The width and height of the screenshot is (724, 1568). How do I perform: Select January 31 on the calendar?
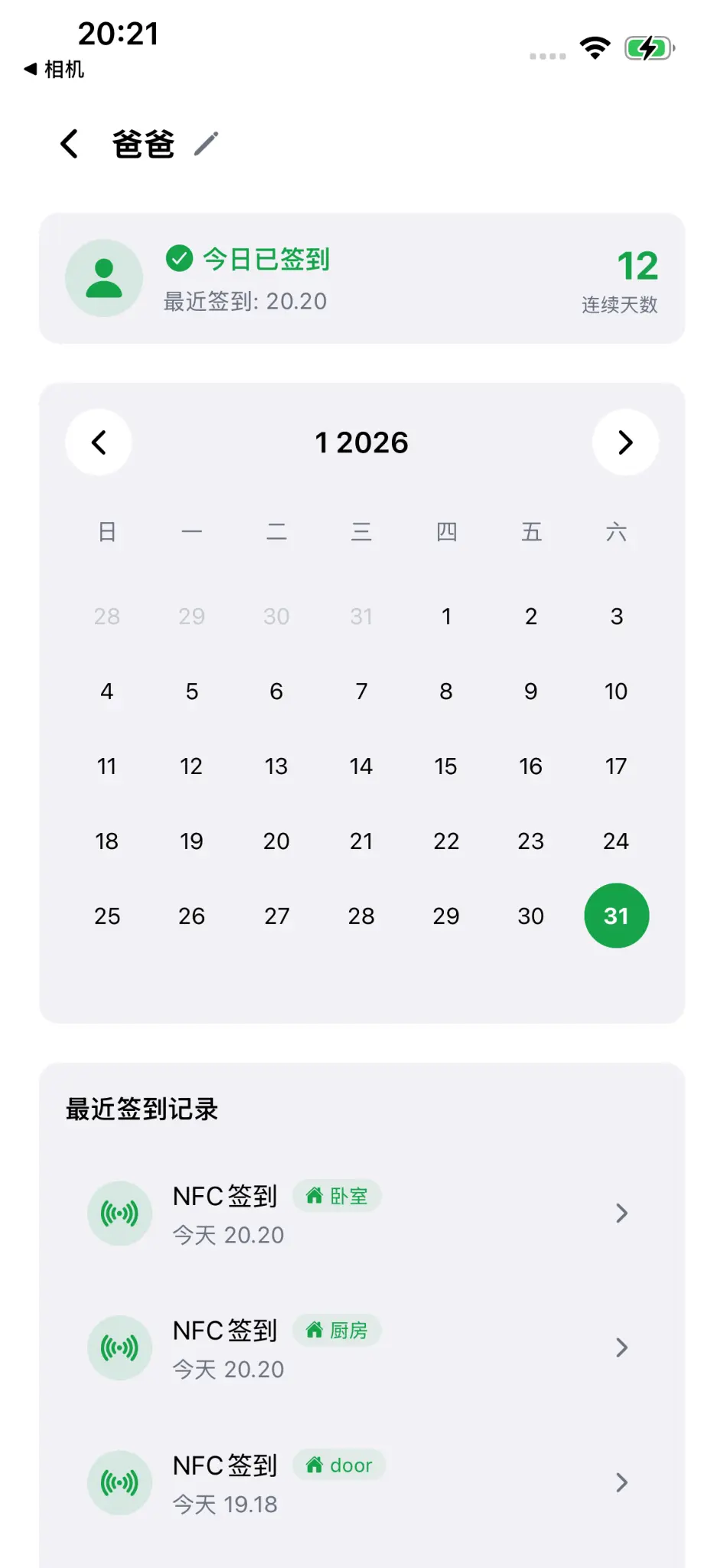(615, 915)
